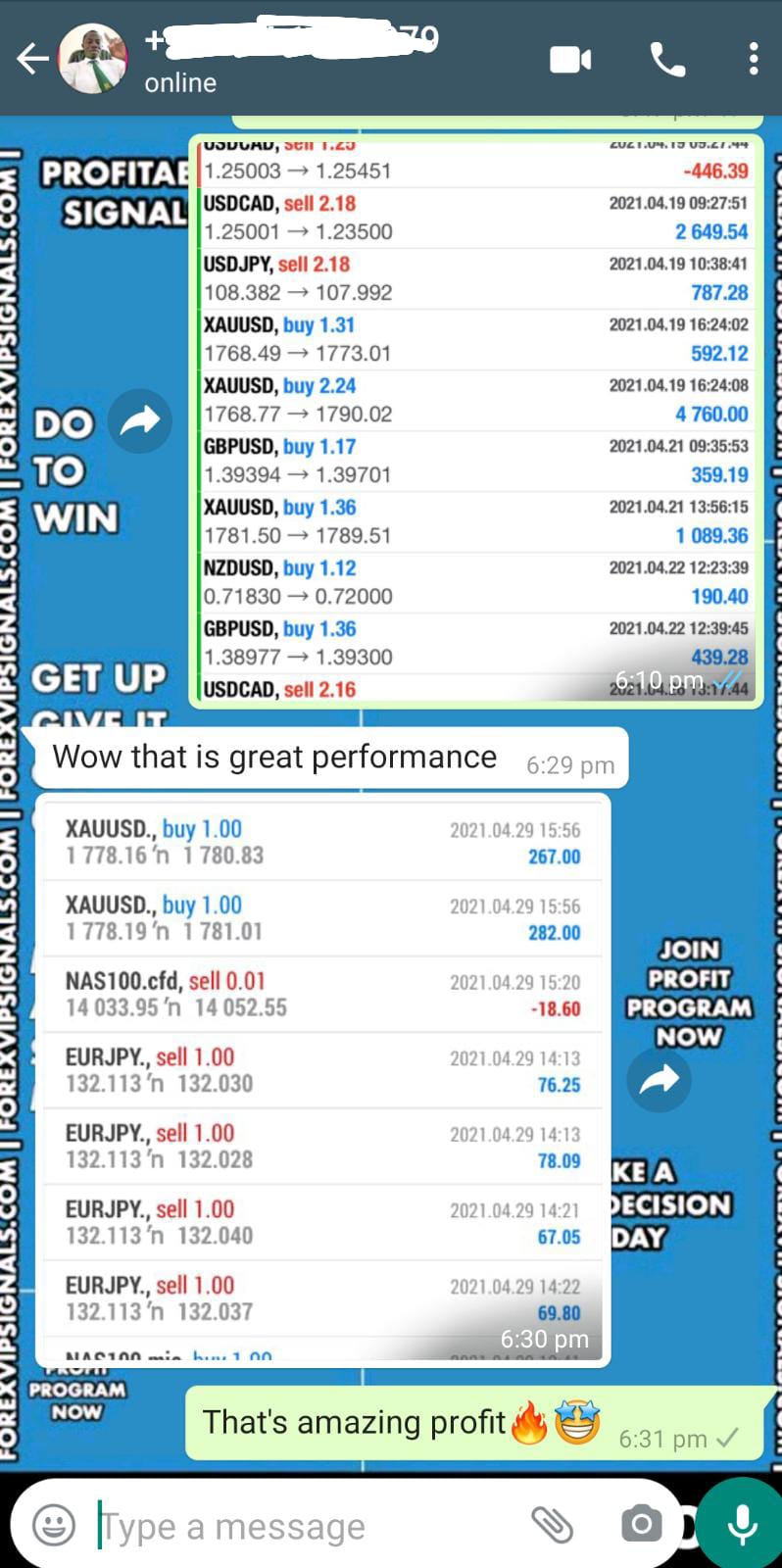
Task: Go back to the chat list
Action: (32, 60)
